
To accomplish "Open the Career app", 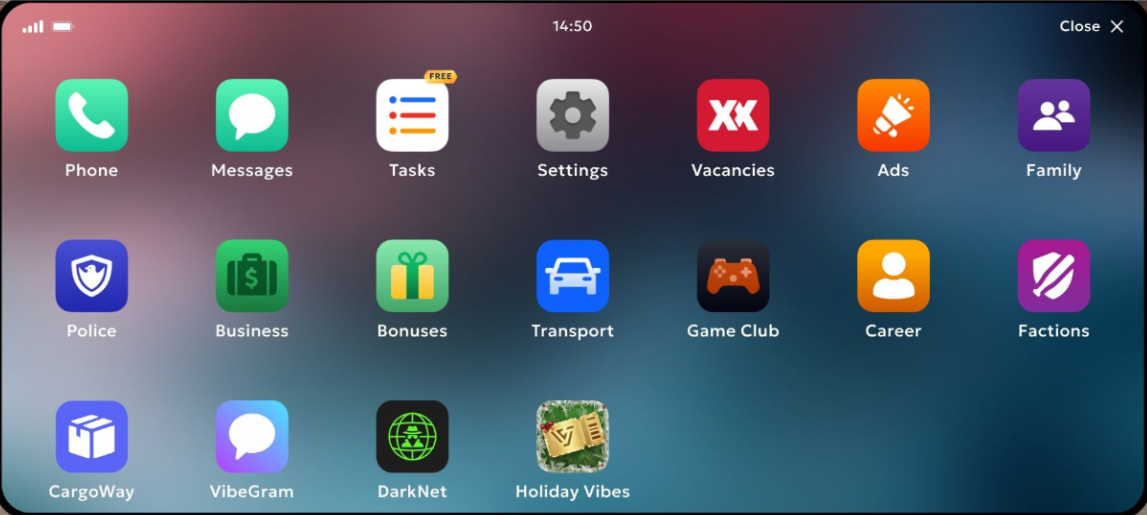I will [893, 276].
